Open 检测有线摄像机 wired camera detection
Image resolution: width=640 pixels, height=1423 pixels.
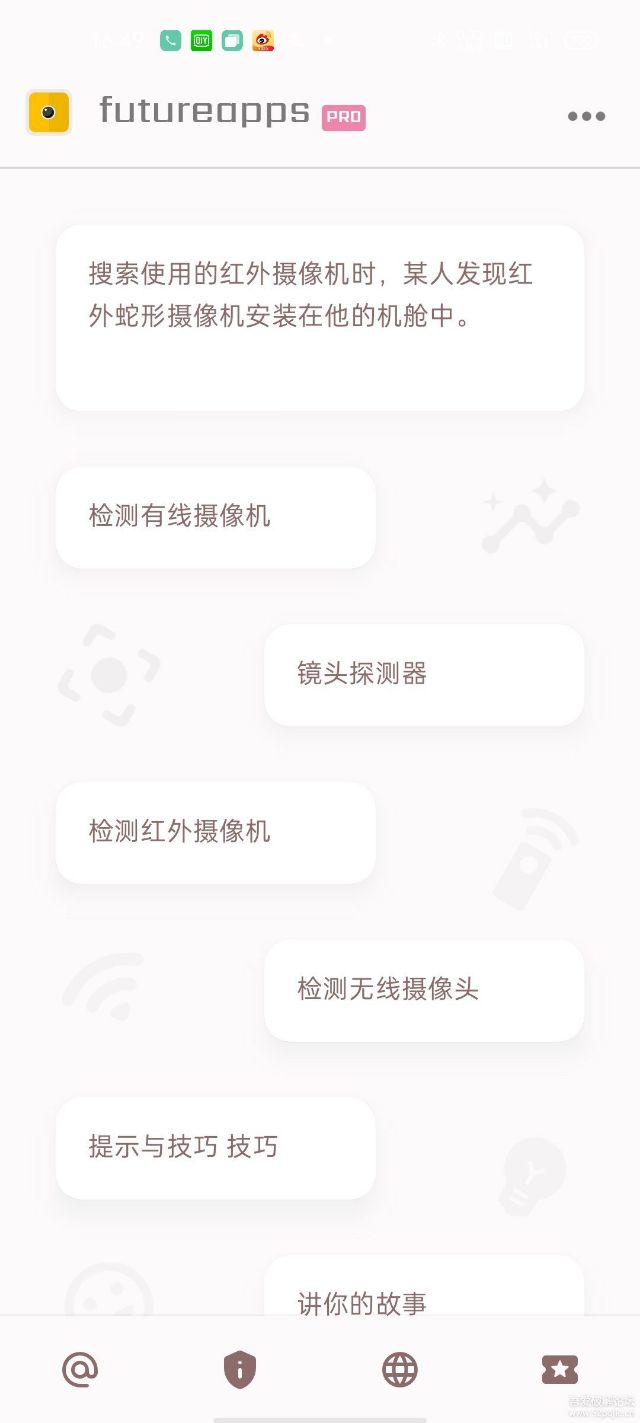click(216, 517)
